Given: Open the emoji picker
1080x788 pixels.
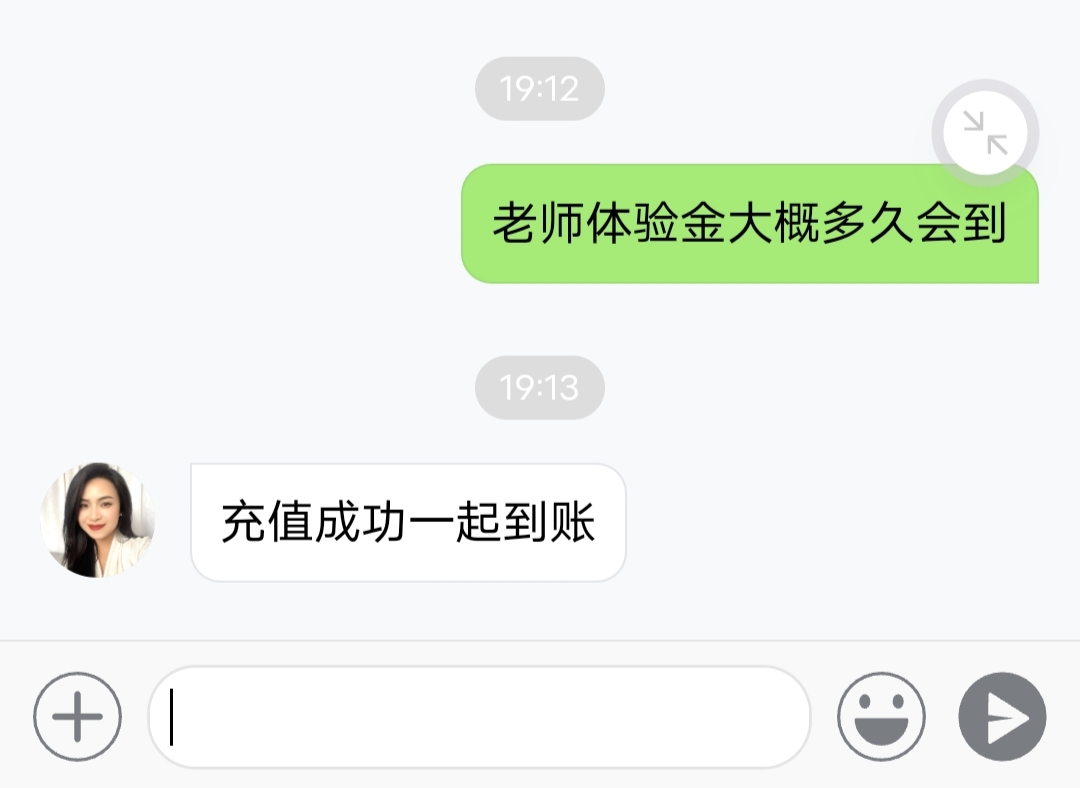Looking at the screenshot, I should pyautogui.click(x=881, y=717).
